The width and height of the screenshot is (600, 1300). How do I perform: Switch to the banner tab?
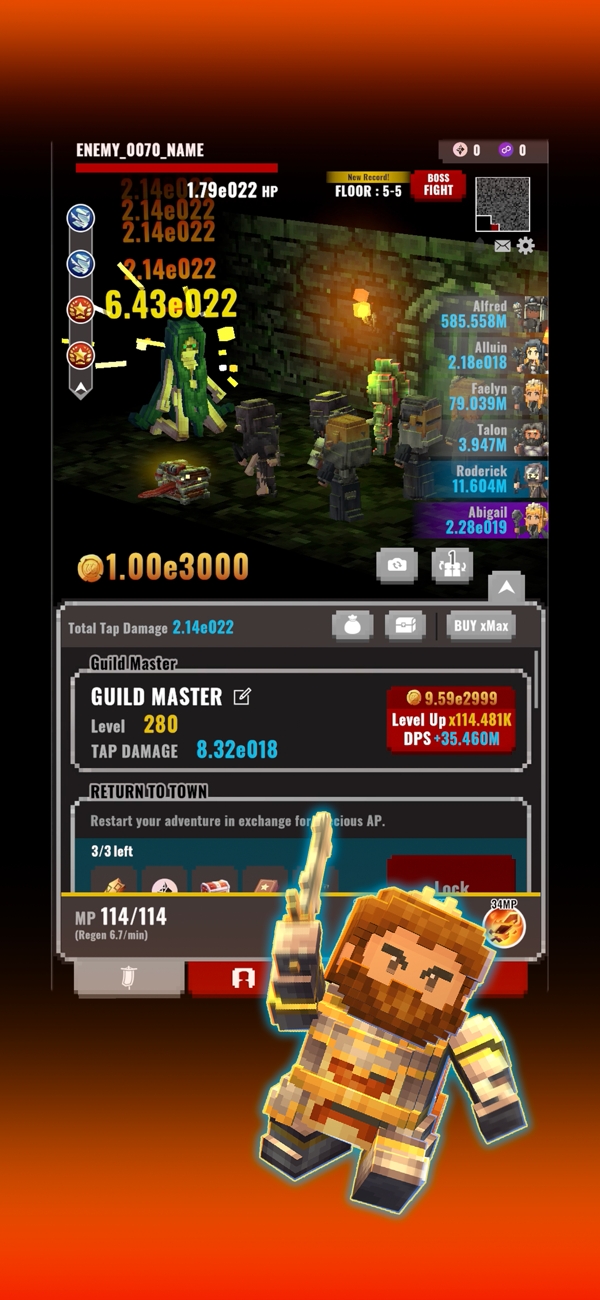click(x=128, y=978)
